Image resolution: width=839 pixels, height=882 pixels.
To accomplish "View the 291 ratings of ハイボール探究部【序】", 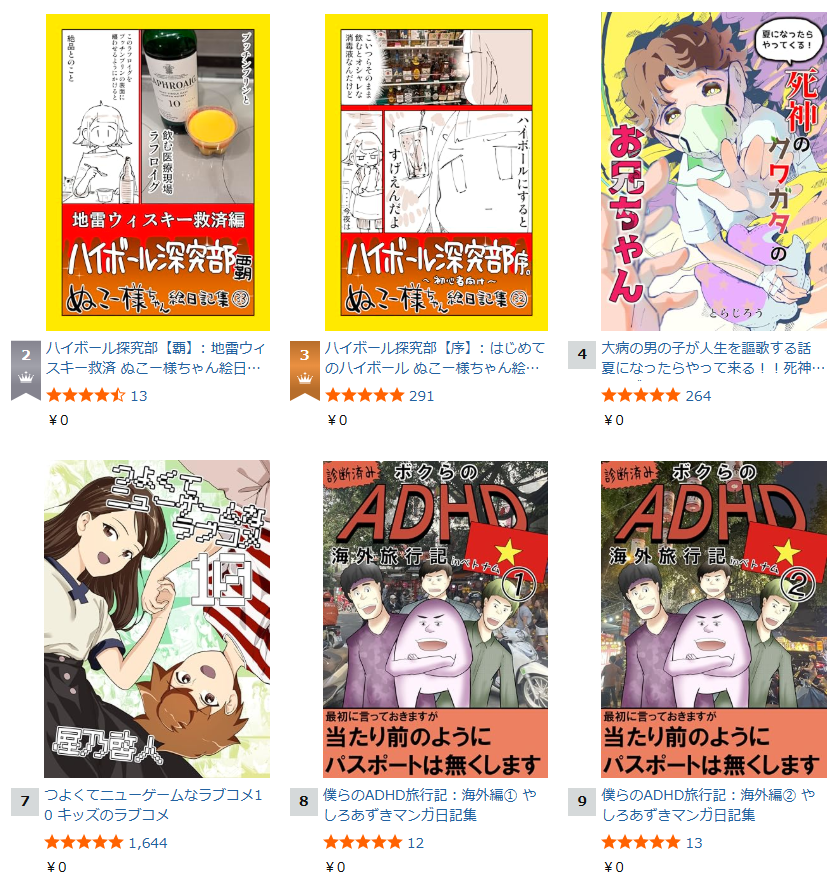I will click(x=421, y=396).
